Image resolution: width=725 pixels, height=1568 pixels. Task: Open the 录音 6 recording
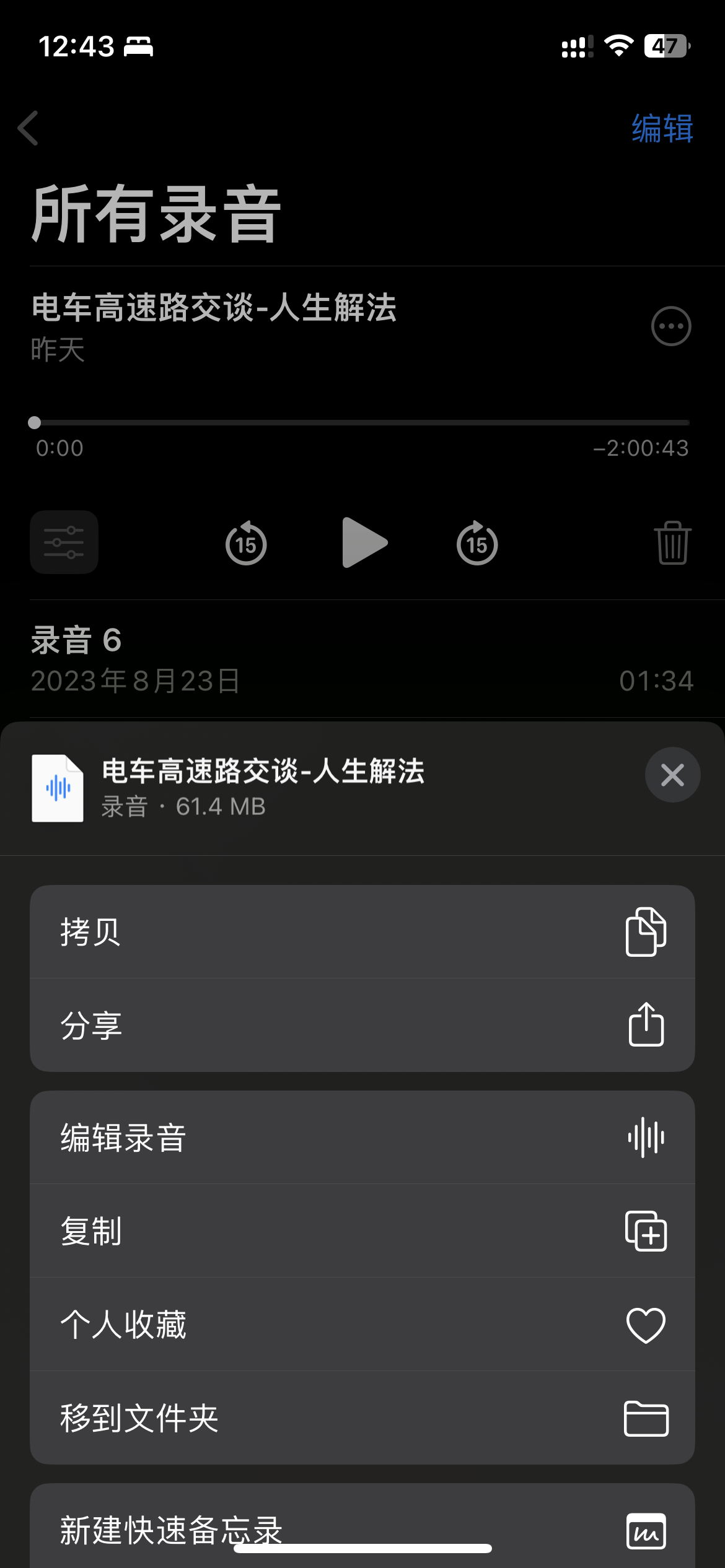362,659
